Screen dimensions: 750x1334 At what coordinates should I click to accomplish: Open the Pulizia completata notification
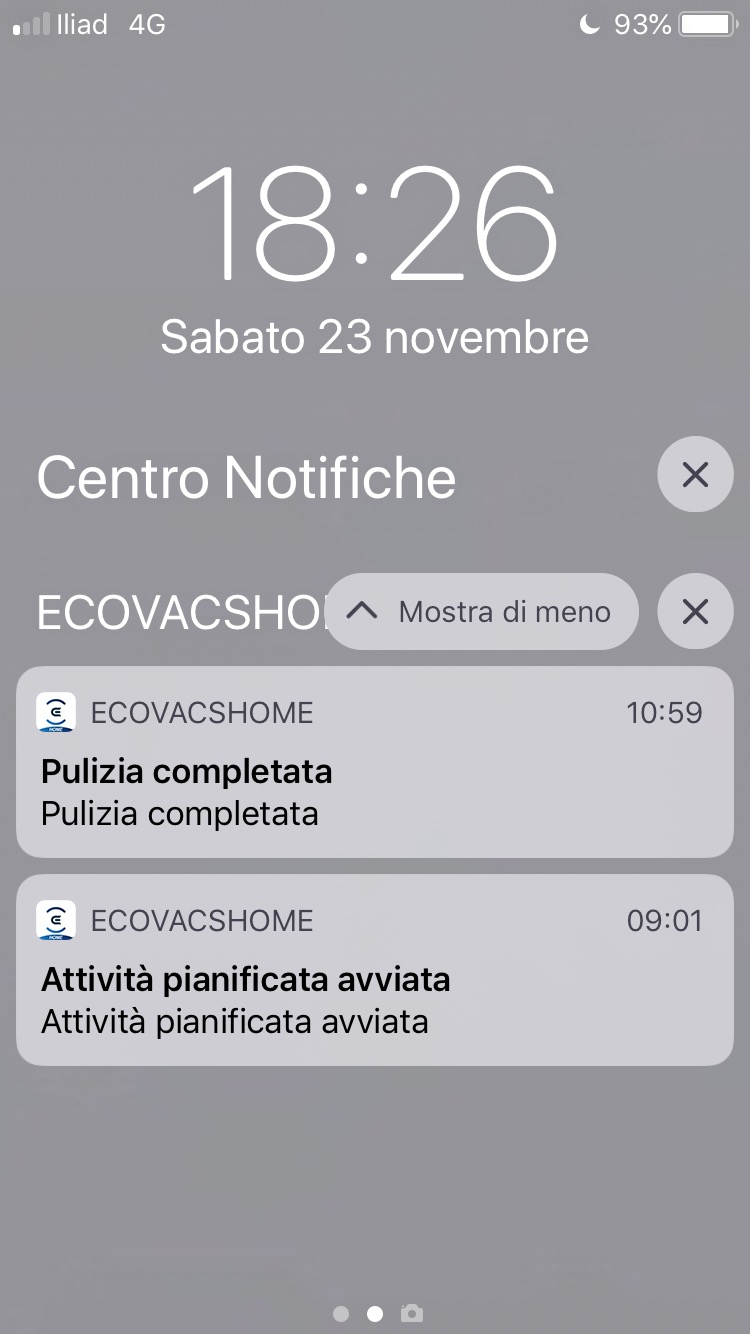point(375,762)
